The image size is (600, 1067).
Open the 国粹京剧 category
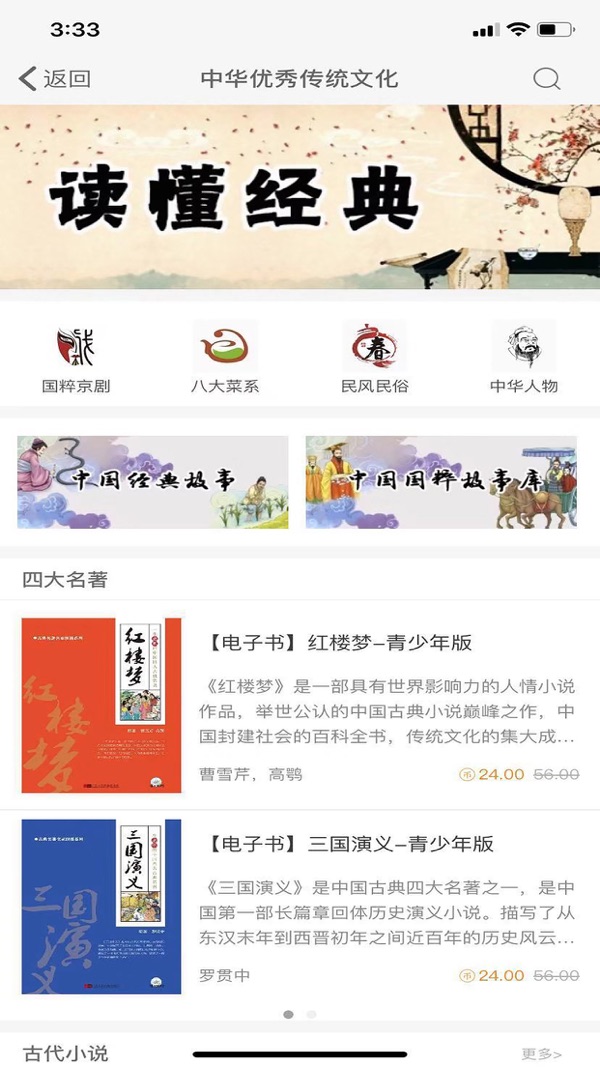pyautogui.click(x=76, y=358)
